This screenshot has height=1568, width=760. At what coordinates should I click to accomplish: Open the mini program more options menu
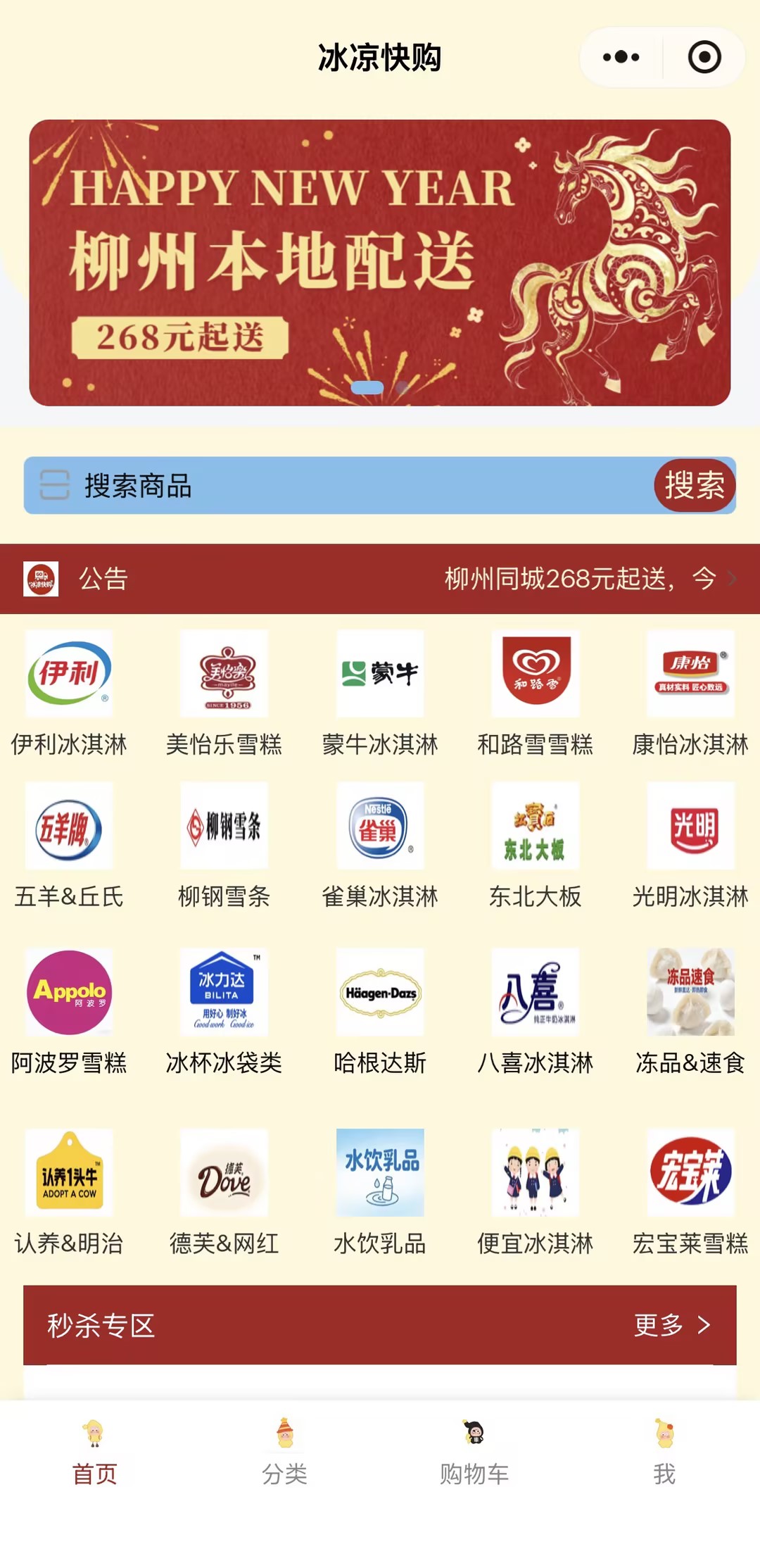point(621,57)
